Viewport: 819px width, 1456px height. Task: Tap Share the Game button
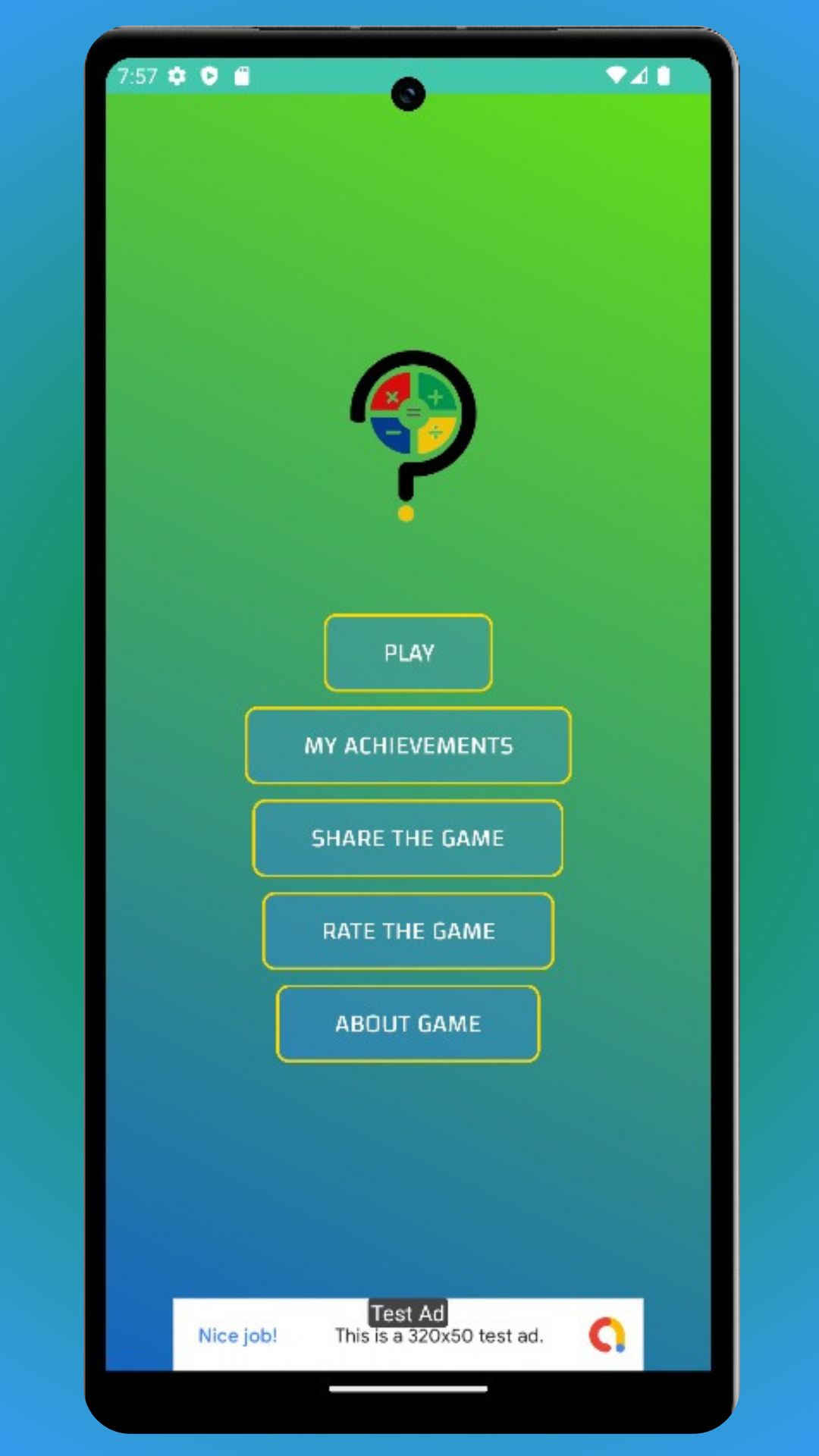408,838
